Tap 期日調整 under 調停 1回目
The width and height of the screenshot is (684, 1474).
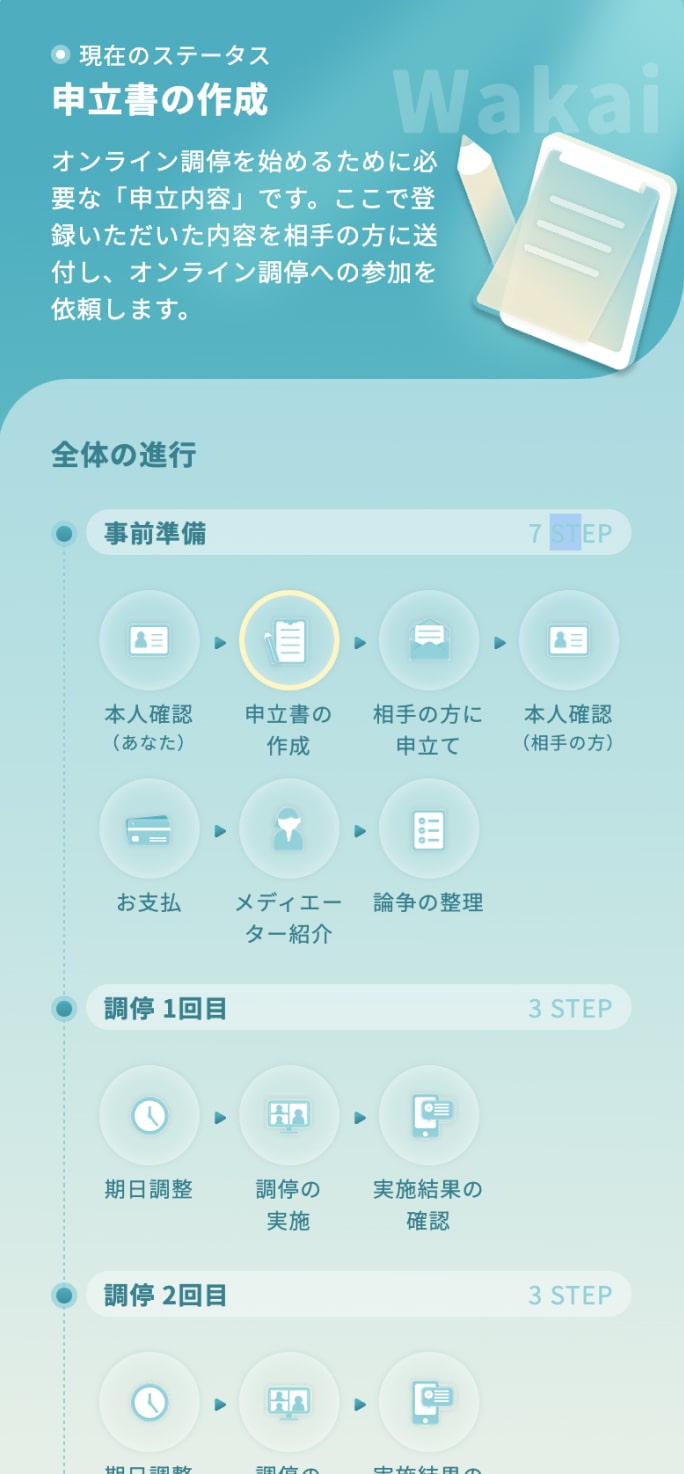[x=149, y=1115]
